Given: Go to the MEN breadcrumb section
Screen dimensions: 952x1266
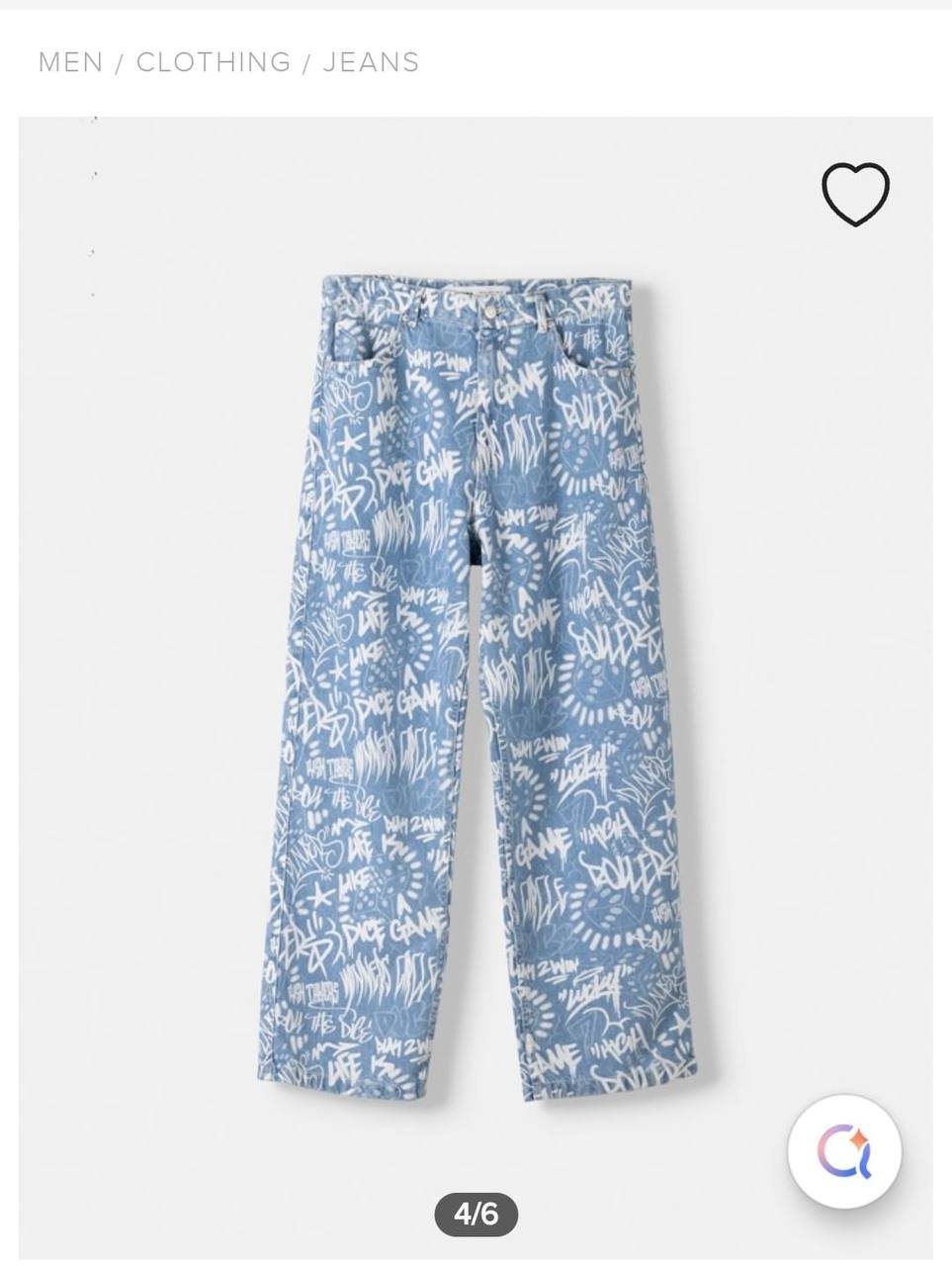Looking at the screenshot, I should (70, 62).
